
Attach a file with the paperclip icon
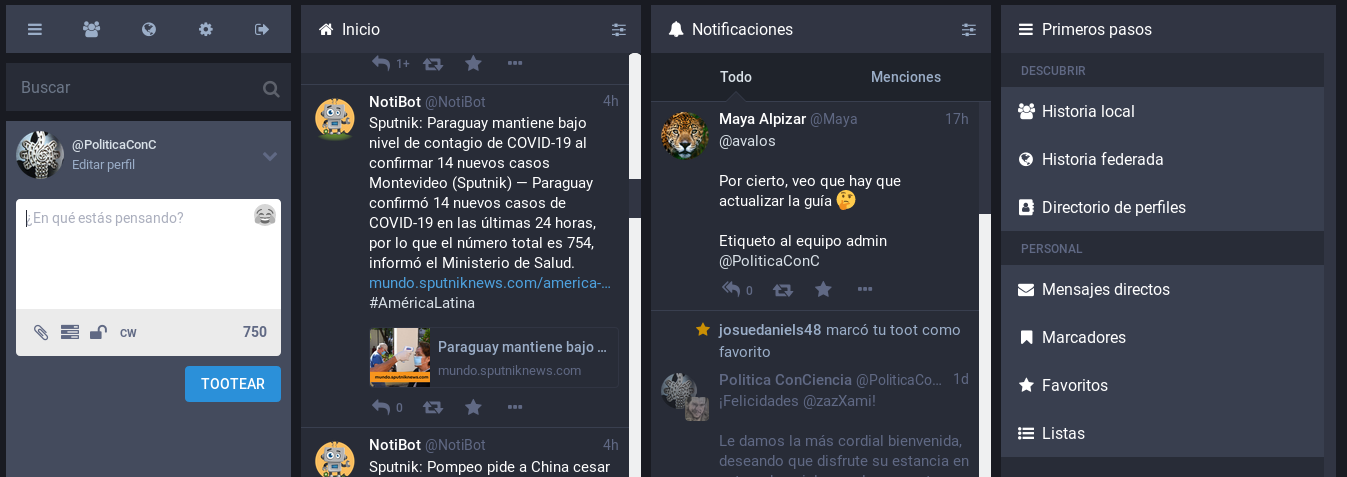point(41,332)
